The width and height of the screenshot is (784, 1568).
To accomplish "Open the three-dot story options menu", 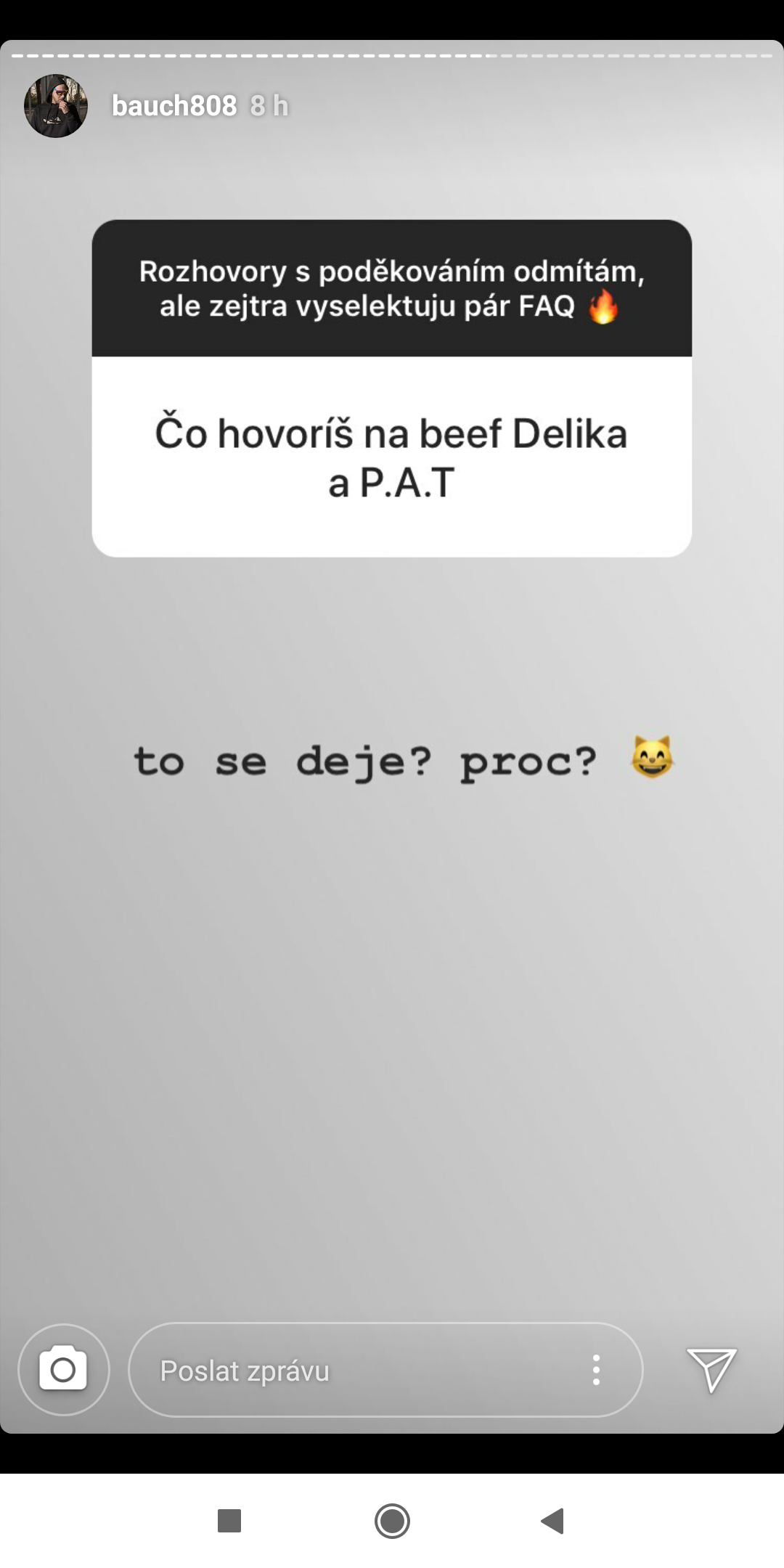I will coord(596,1370).
